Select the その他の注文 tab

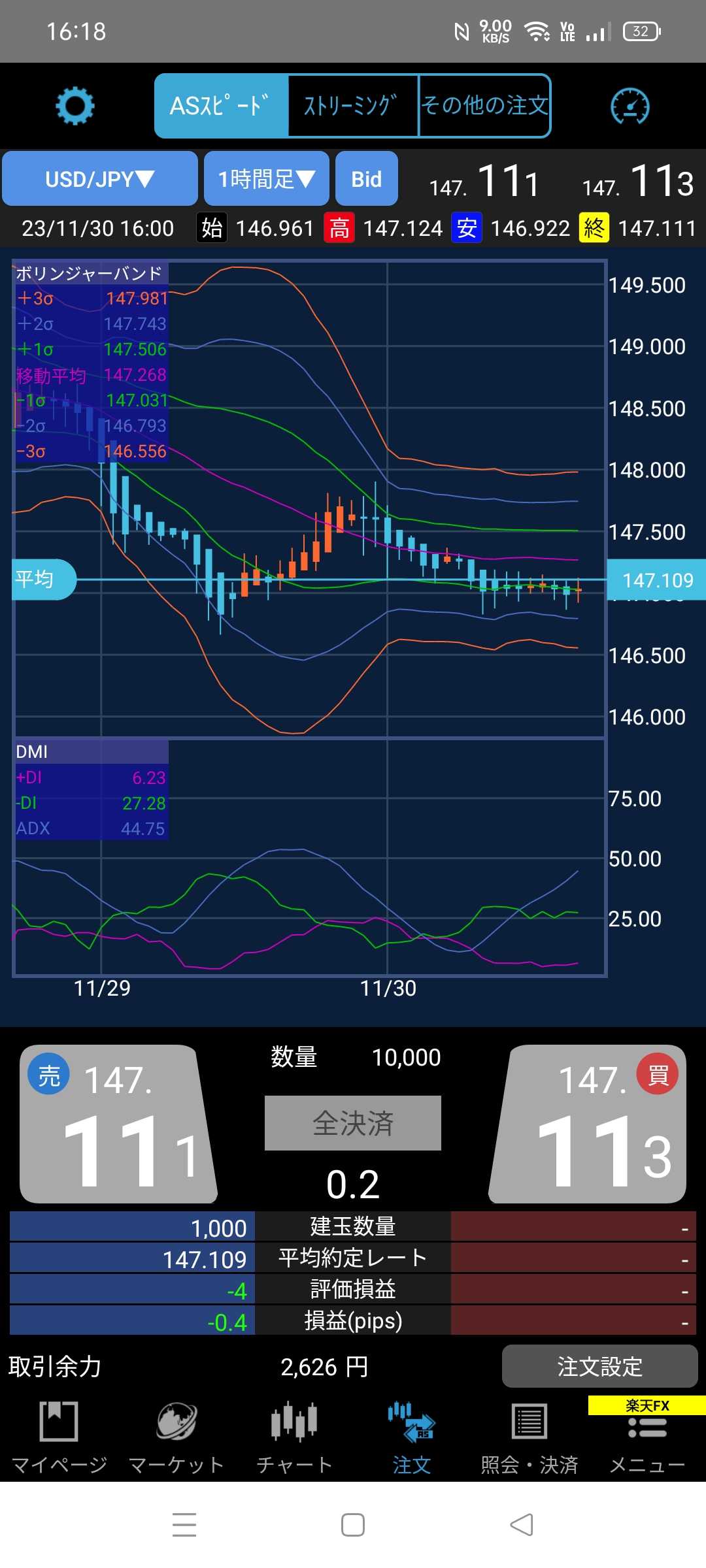coord(484,106)
